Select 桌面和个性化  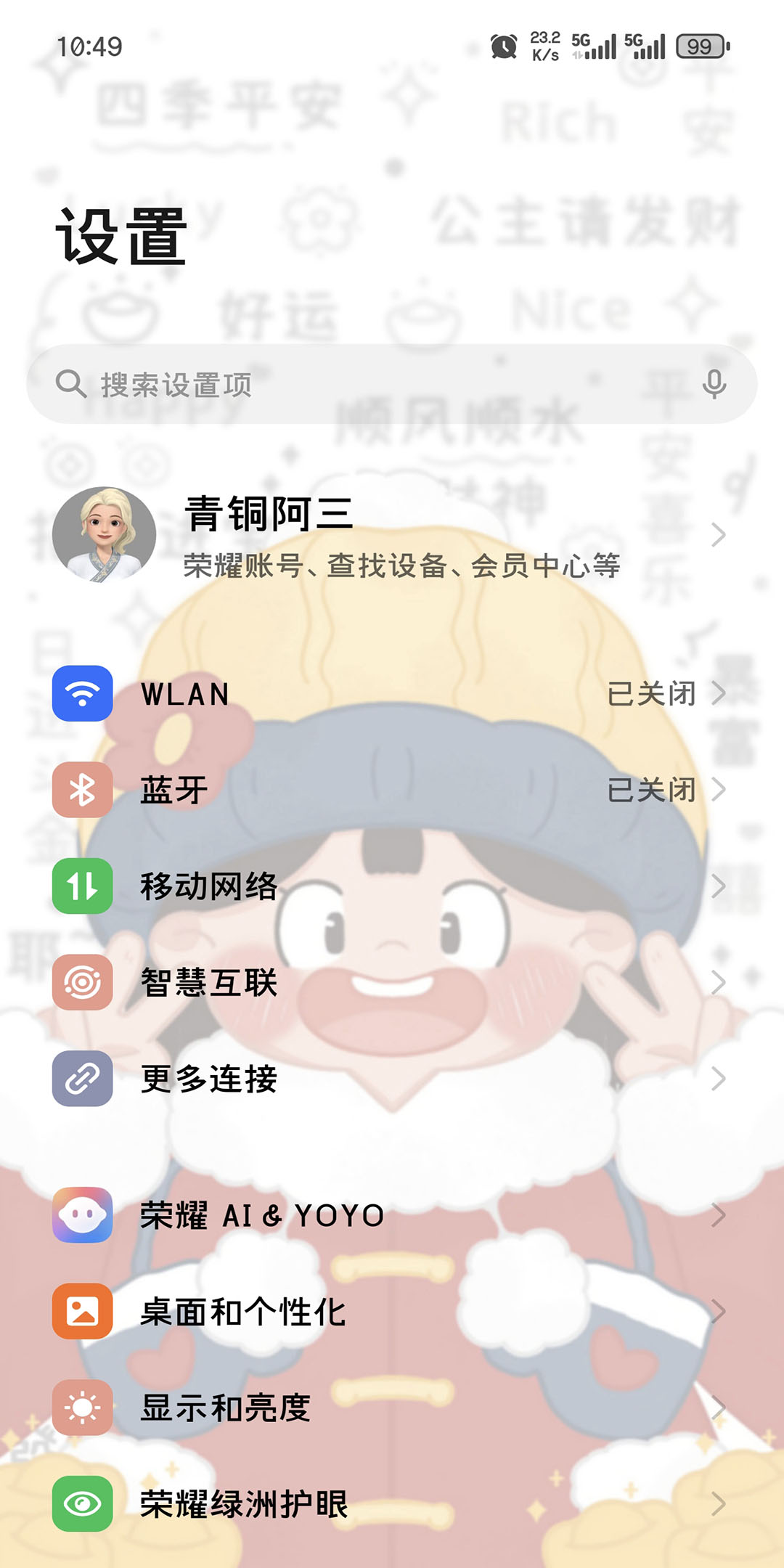point(392,1312)
